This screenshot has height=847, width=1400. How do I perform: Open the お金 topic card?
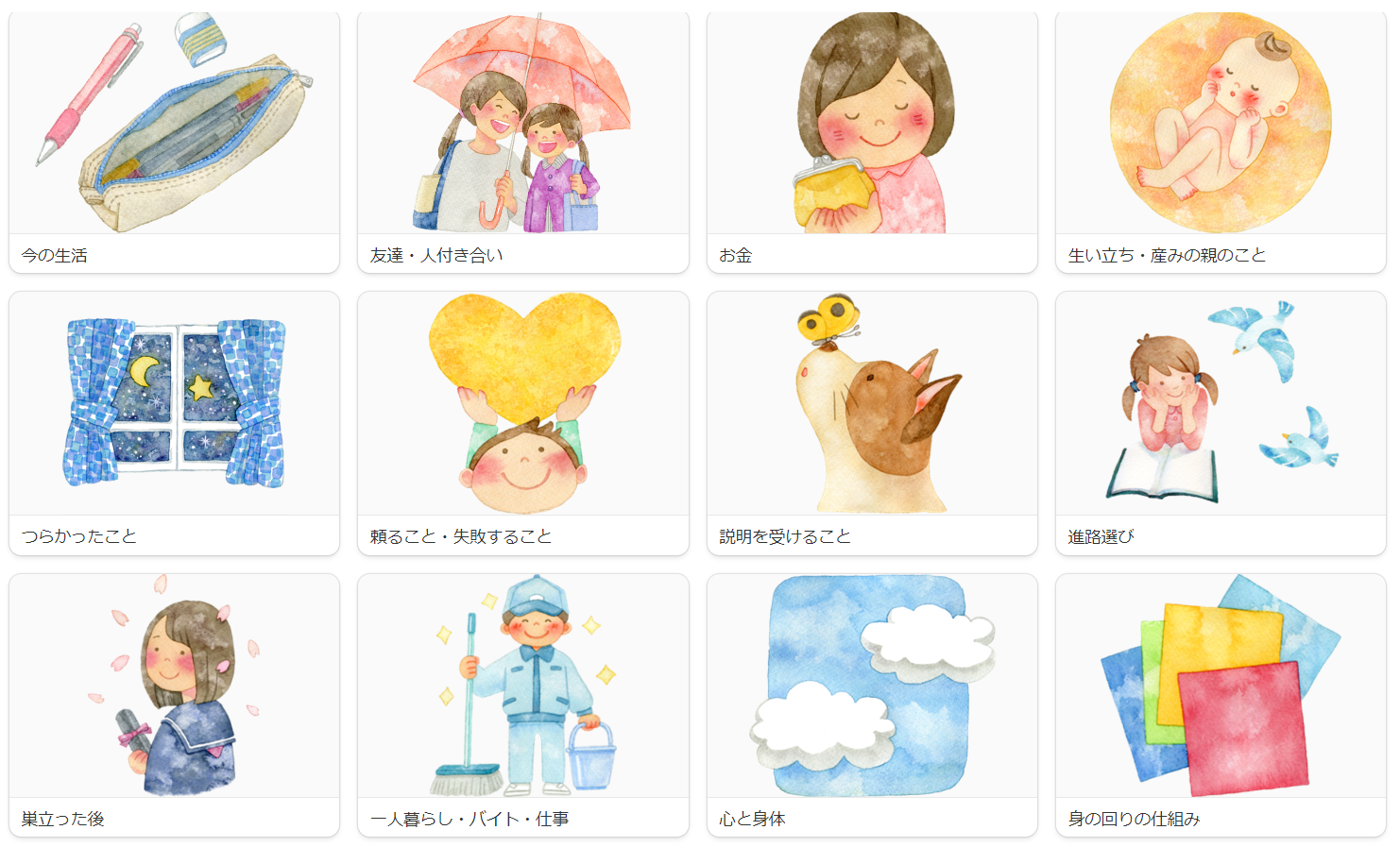[x=871, y=142]
